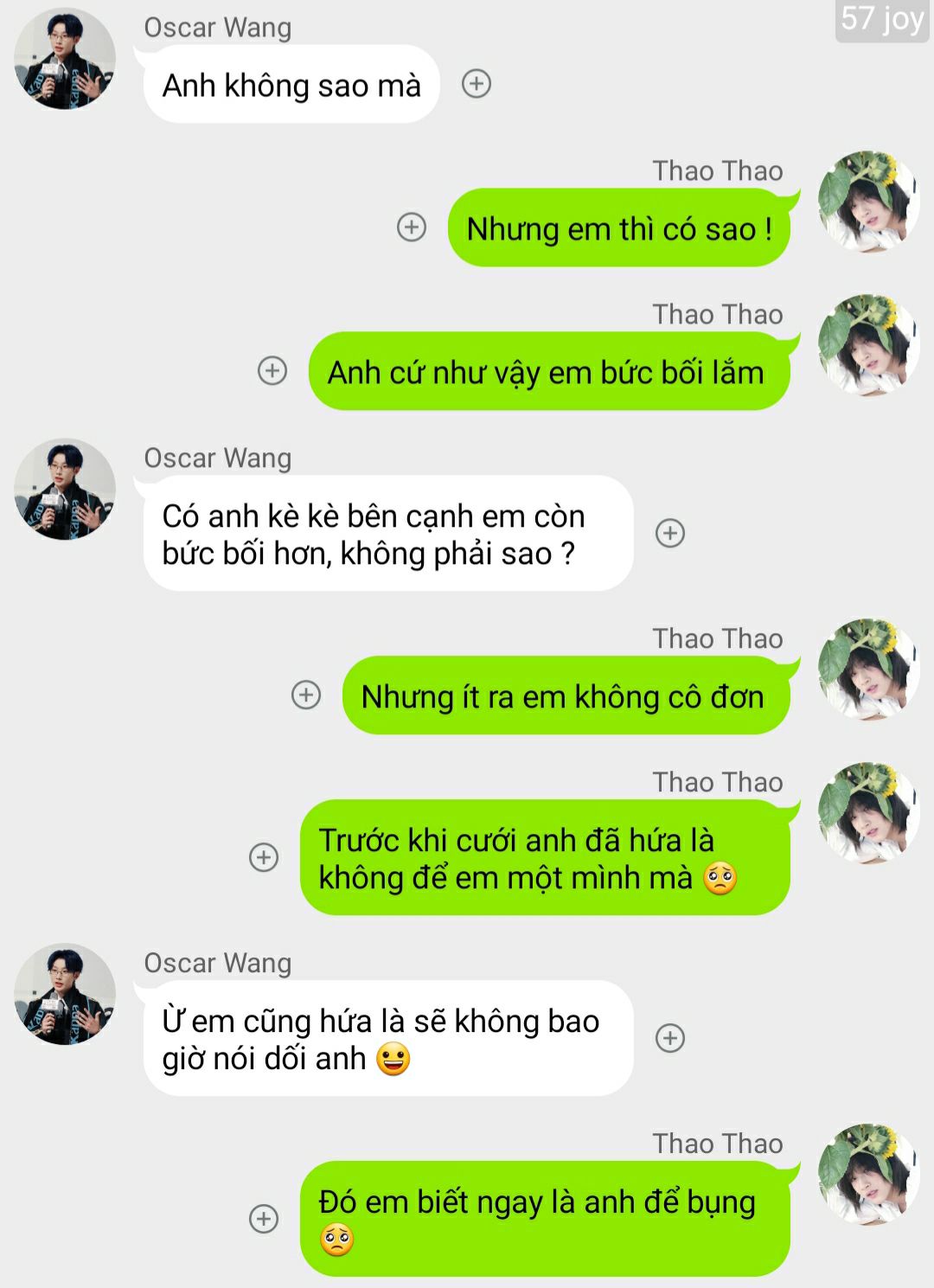
Task: Tap plus icon beside "Nhưng em thì có sao !"
Action: click(x=412, y=227)
